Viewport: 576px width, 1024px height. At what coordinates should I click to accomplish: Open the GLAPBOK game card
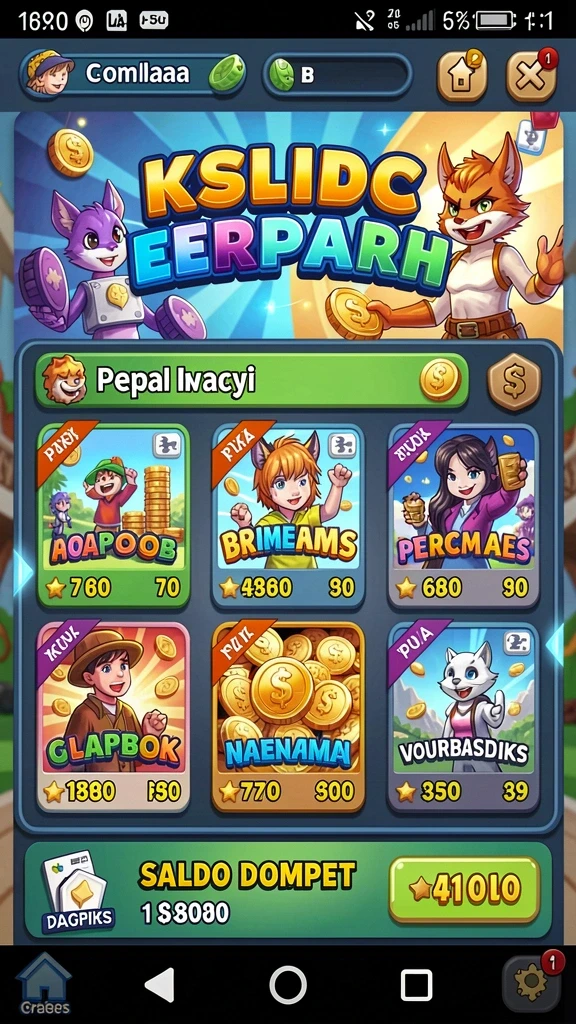[114, 716]
